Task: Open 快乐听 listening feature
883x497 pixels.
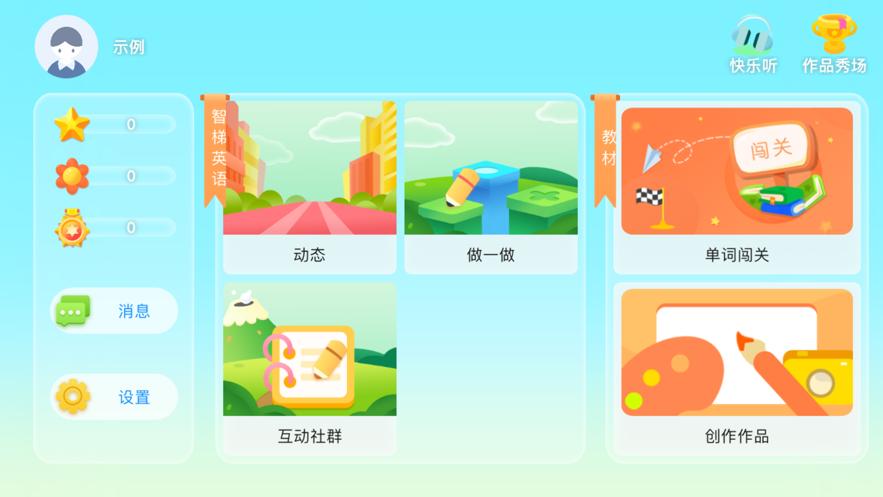Action: pos(753,43)
